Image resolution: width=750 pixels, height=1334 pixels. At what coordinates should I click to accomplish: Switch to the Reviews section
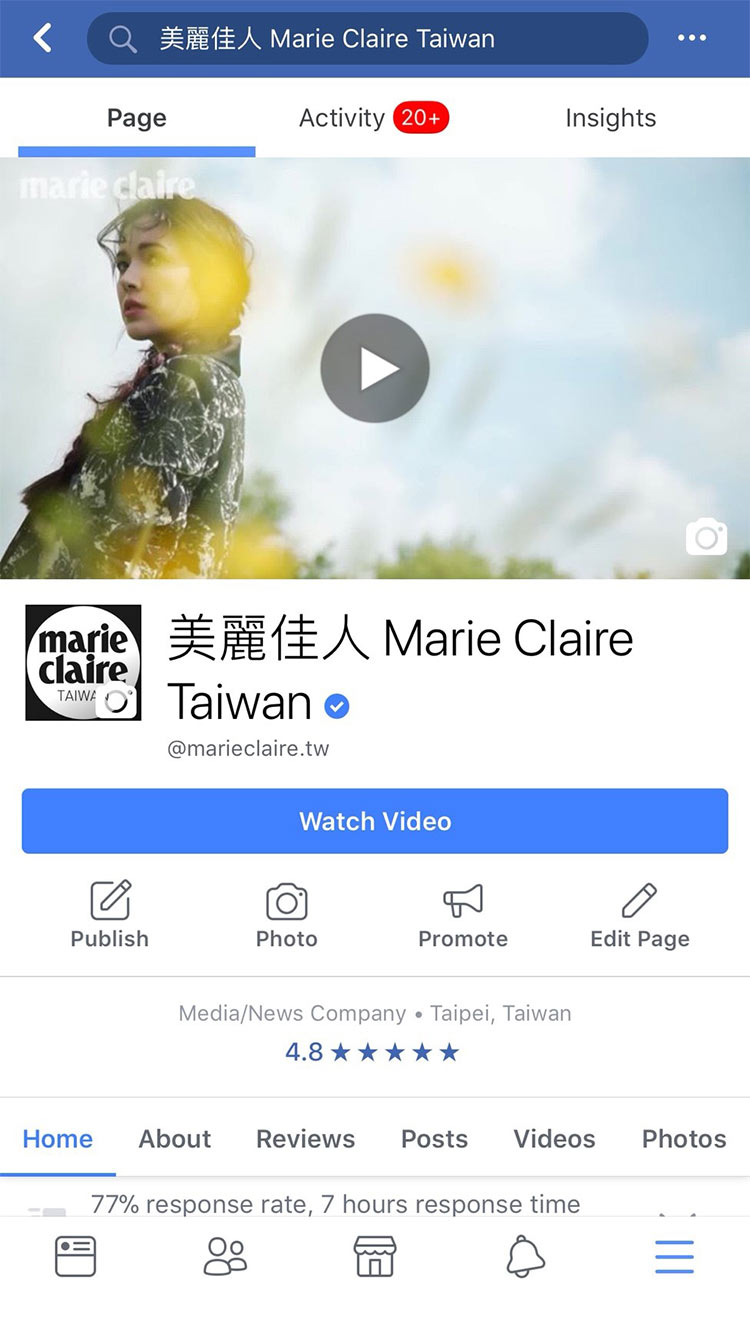click(305, 1139)
